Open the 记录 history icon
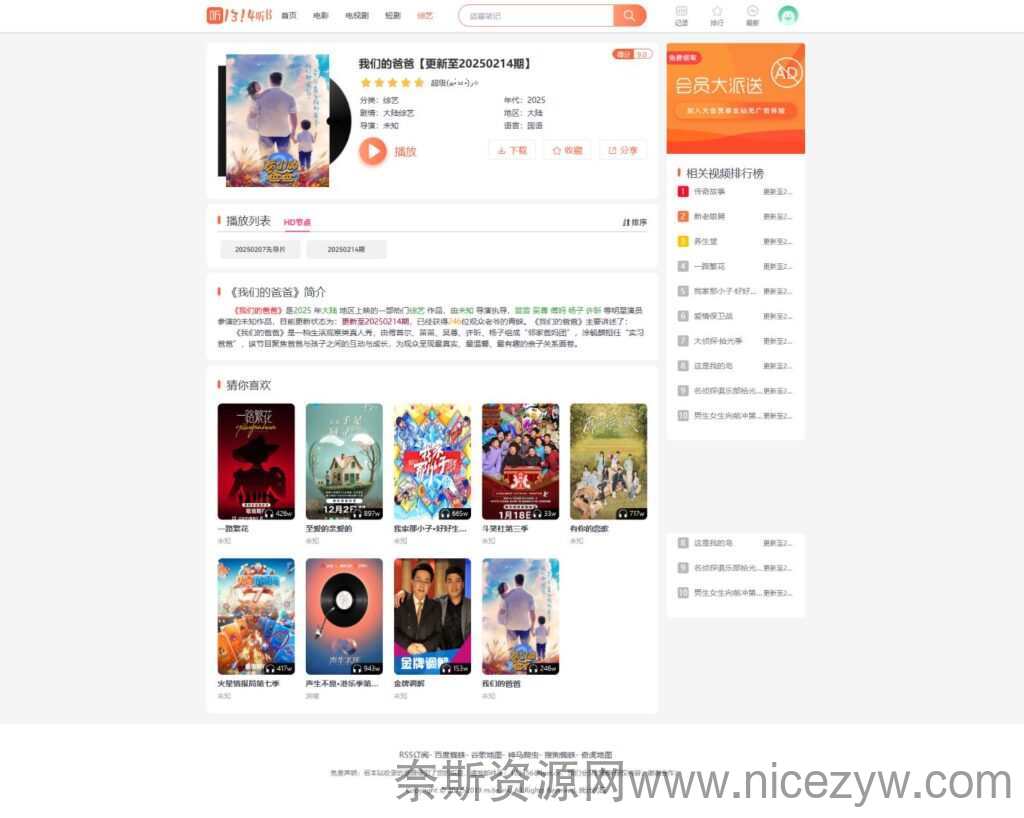This screenshot has width=1024, height=818. pyautogui.click(x=681, y=15)
